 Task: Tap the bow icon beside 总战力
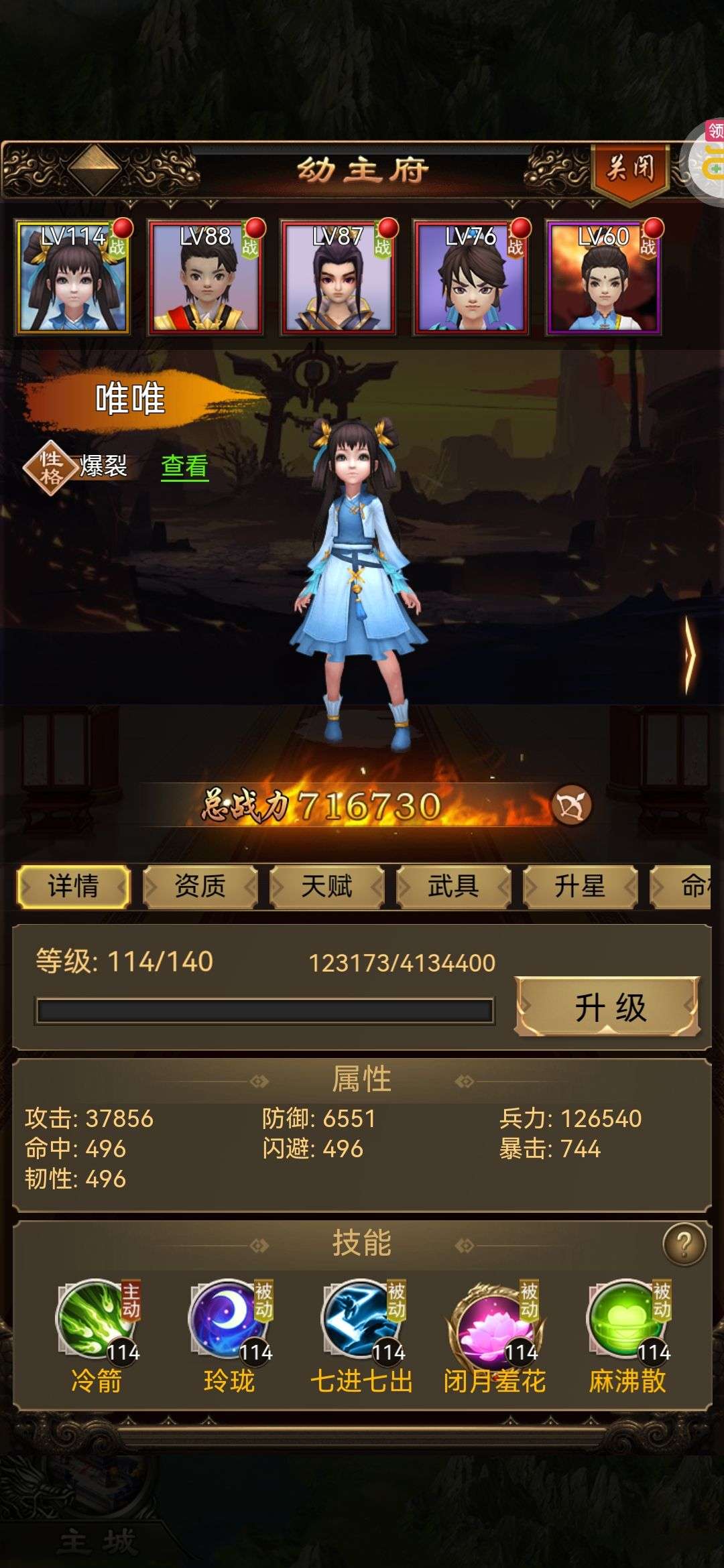coord(571,805)
